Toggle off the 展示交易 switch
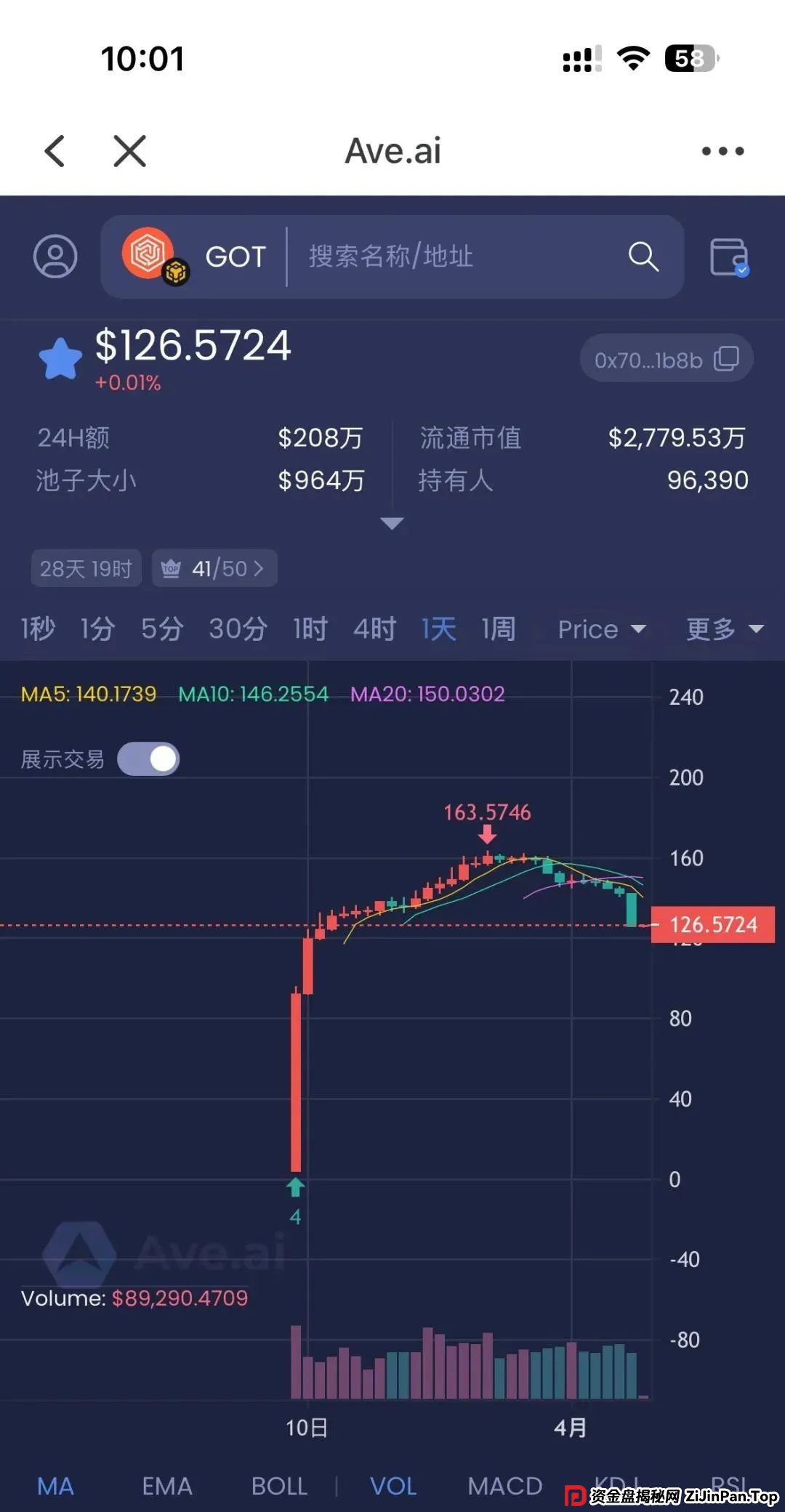 tap(148, 758)
